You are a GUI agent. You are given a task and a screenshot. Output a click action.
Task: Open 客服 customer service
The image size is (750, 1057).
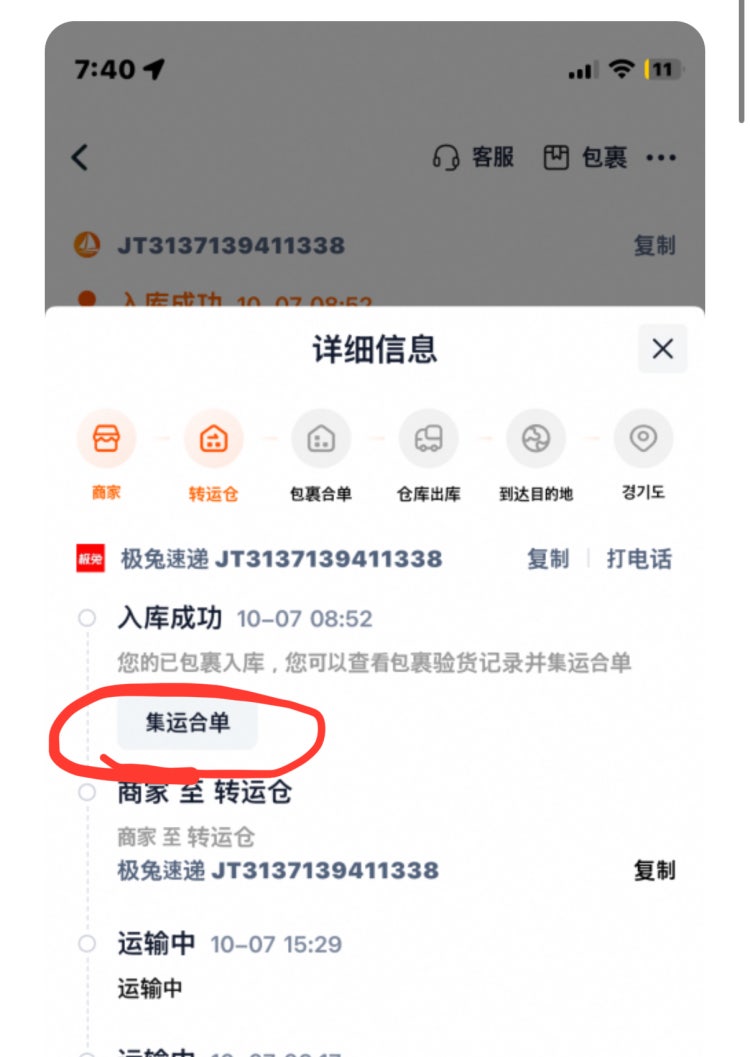click(x=474, y=157)
